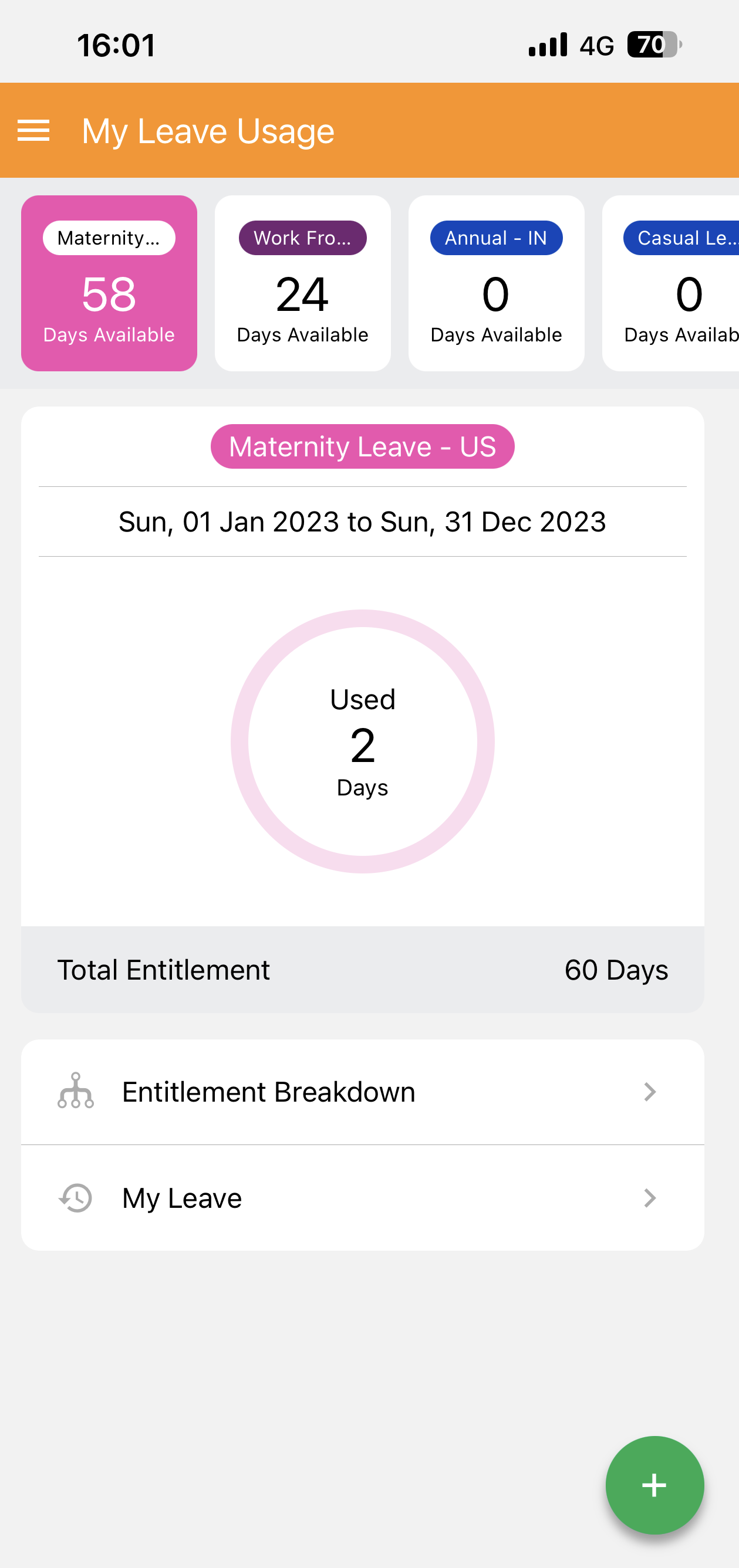Tap the date range Sun, 01 Jan 2023 text
This screenshot has width=739, height=1568.
[x=362, y=521]
